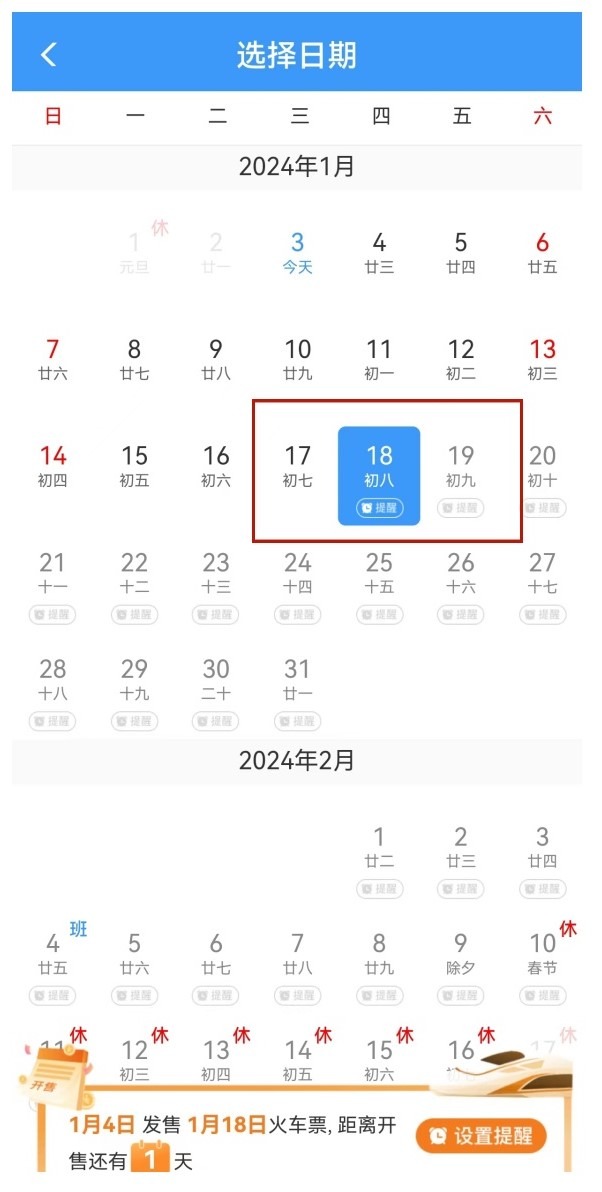Choose January 17 date cell

[x=298, y=467]
